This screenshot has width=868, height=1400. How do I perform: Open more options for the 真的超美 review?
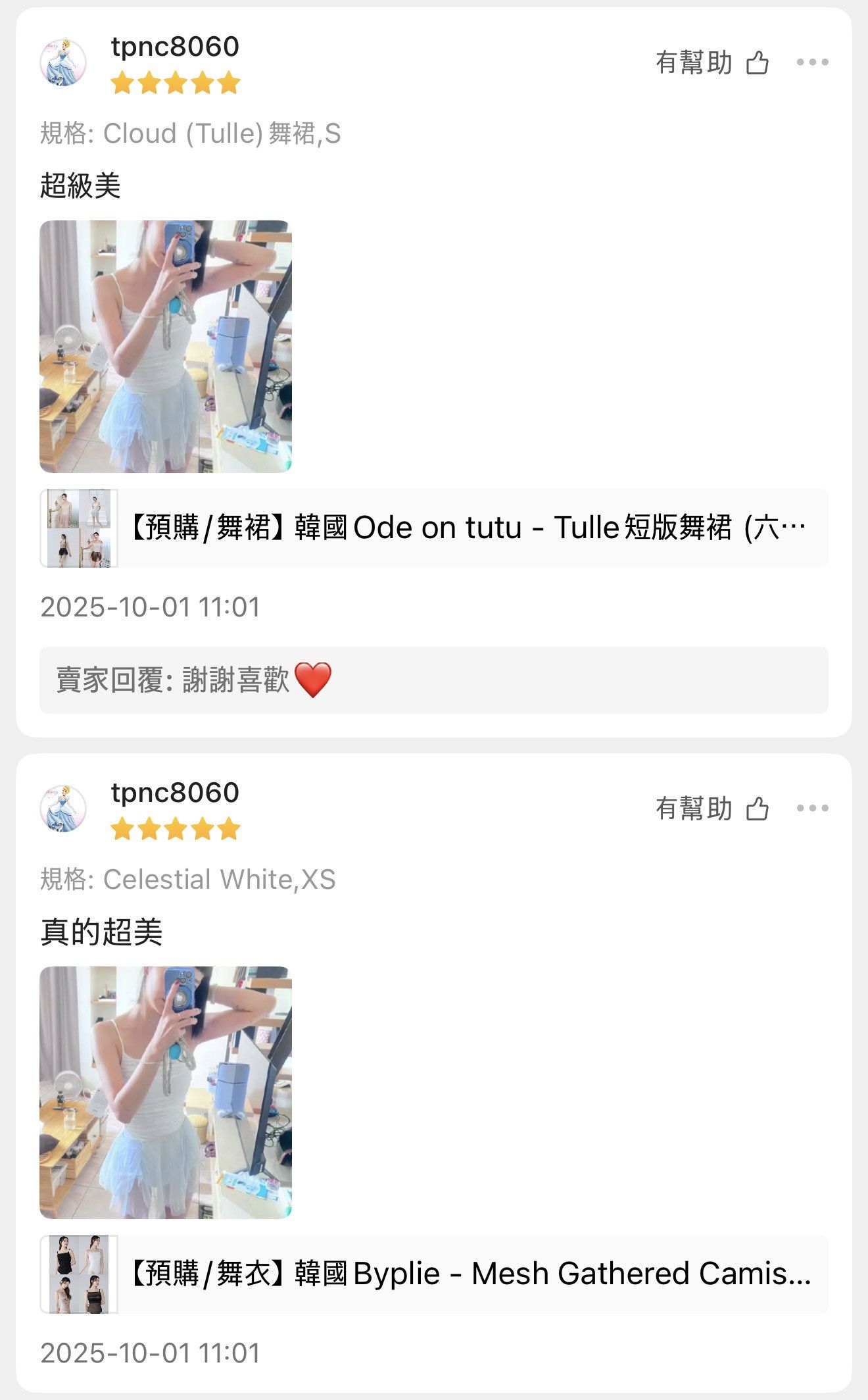pos(812,809)
